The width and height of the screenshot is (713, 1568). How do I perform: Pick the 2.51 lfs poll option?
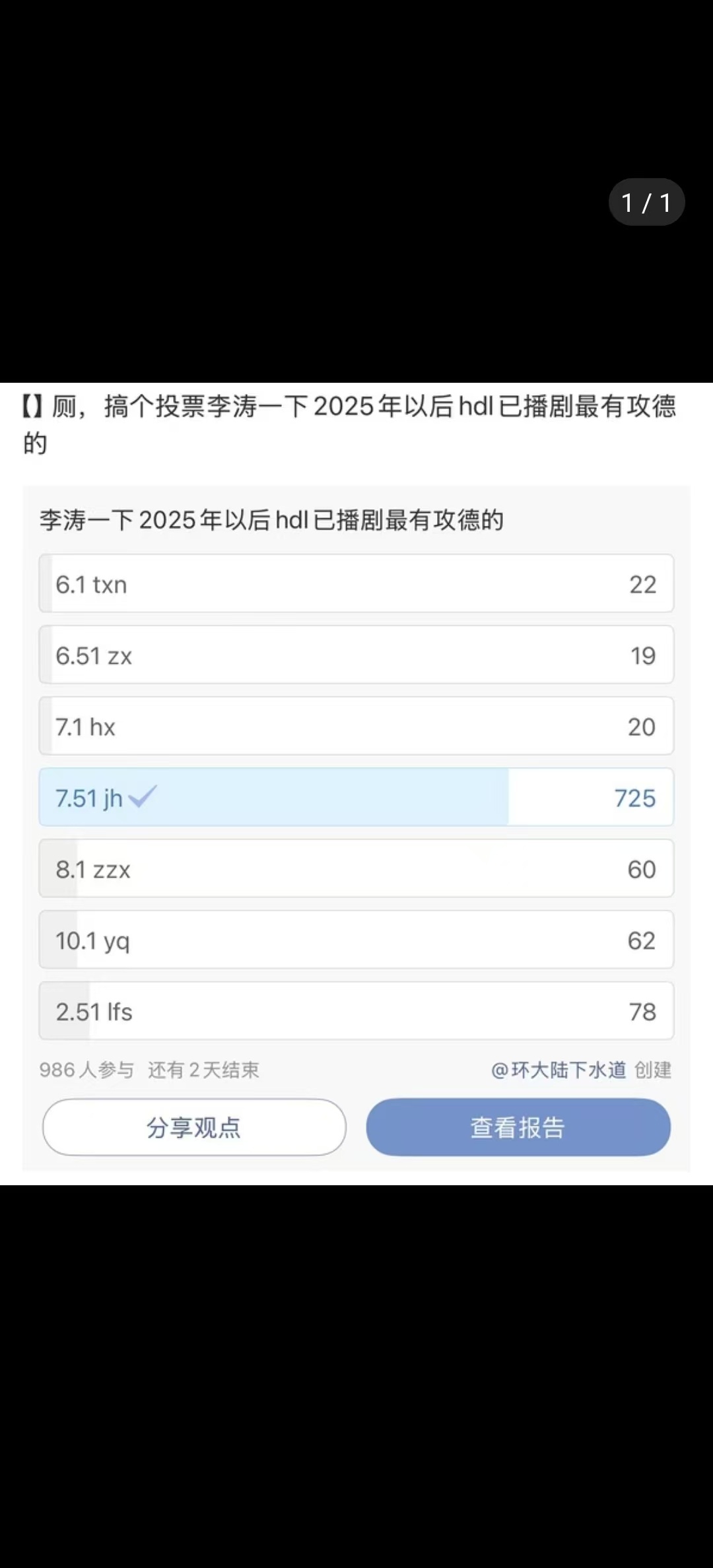(356, 1012)
